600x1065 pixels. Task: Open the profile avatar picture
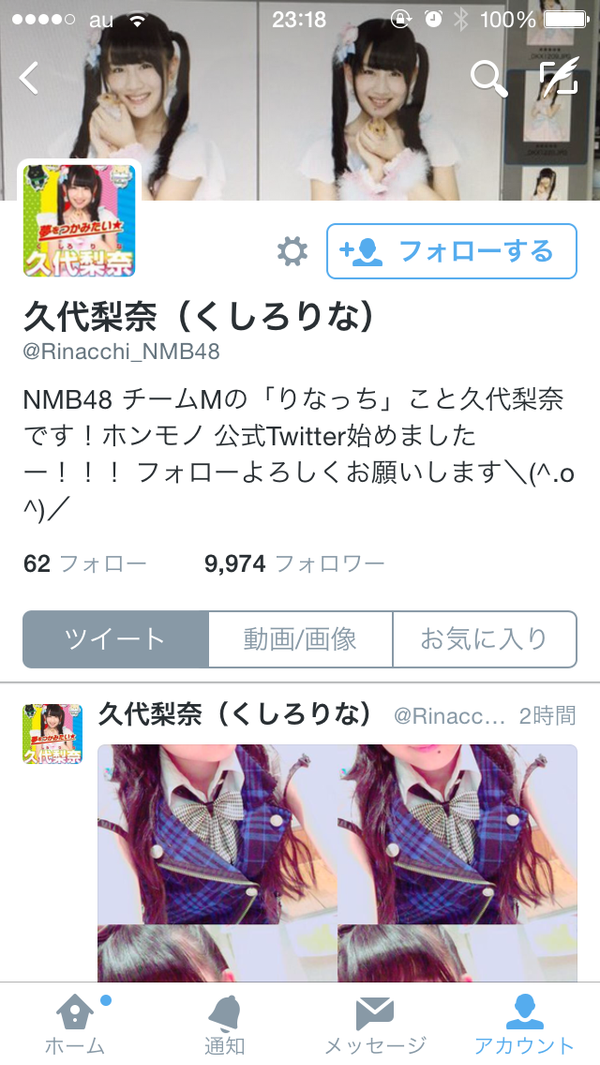[x=79, y=221]
